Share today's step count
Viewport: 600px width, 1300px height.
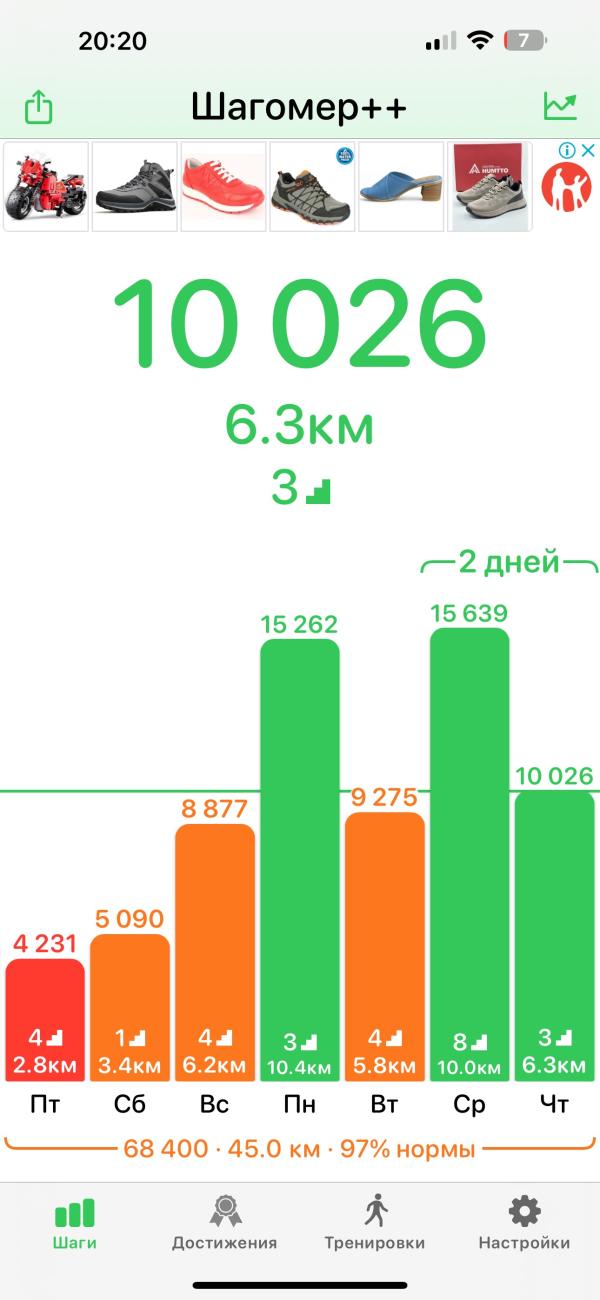point(38,107)
